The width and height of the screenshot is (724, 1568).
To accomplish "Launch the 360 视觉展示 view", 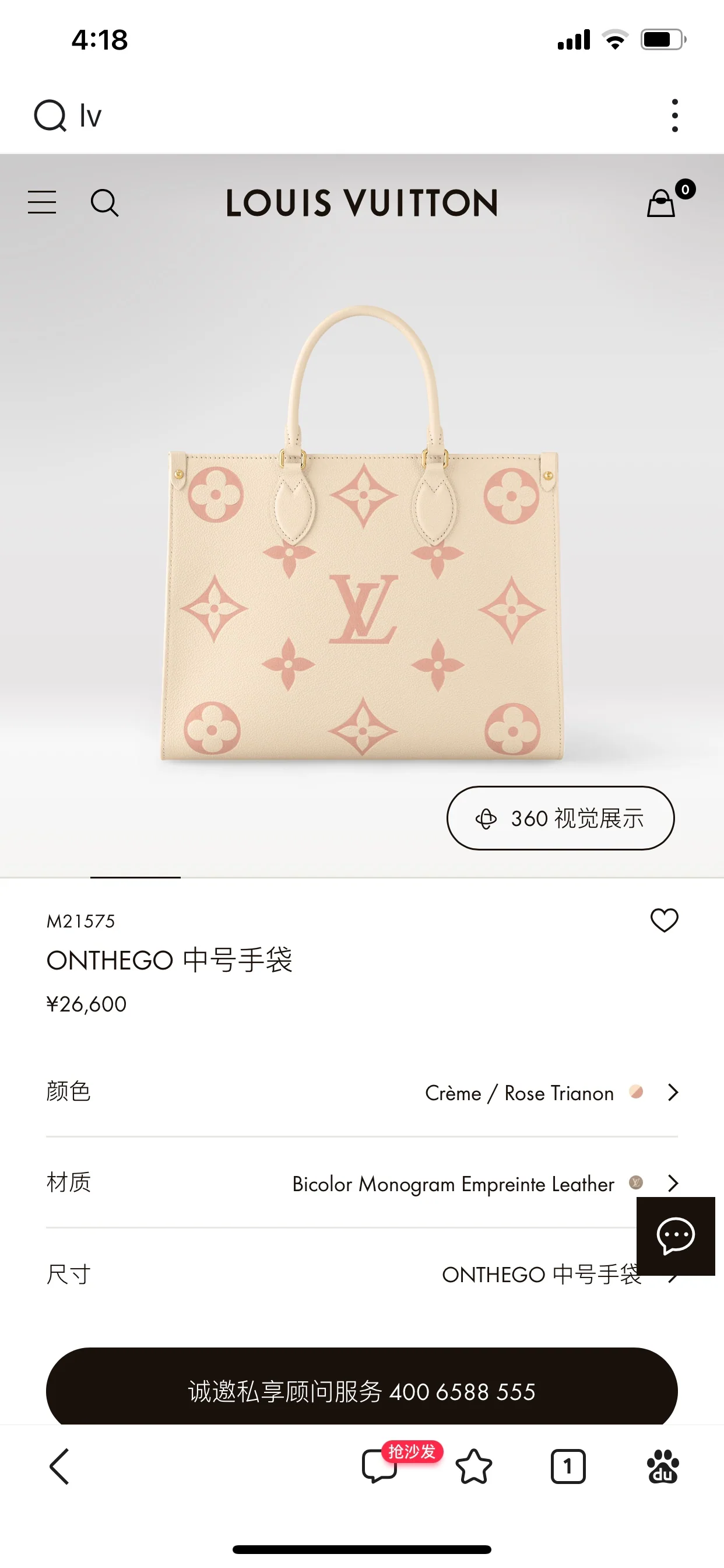I will [561, 818].
